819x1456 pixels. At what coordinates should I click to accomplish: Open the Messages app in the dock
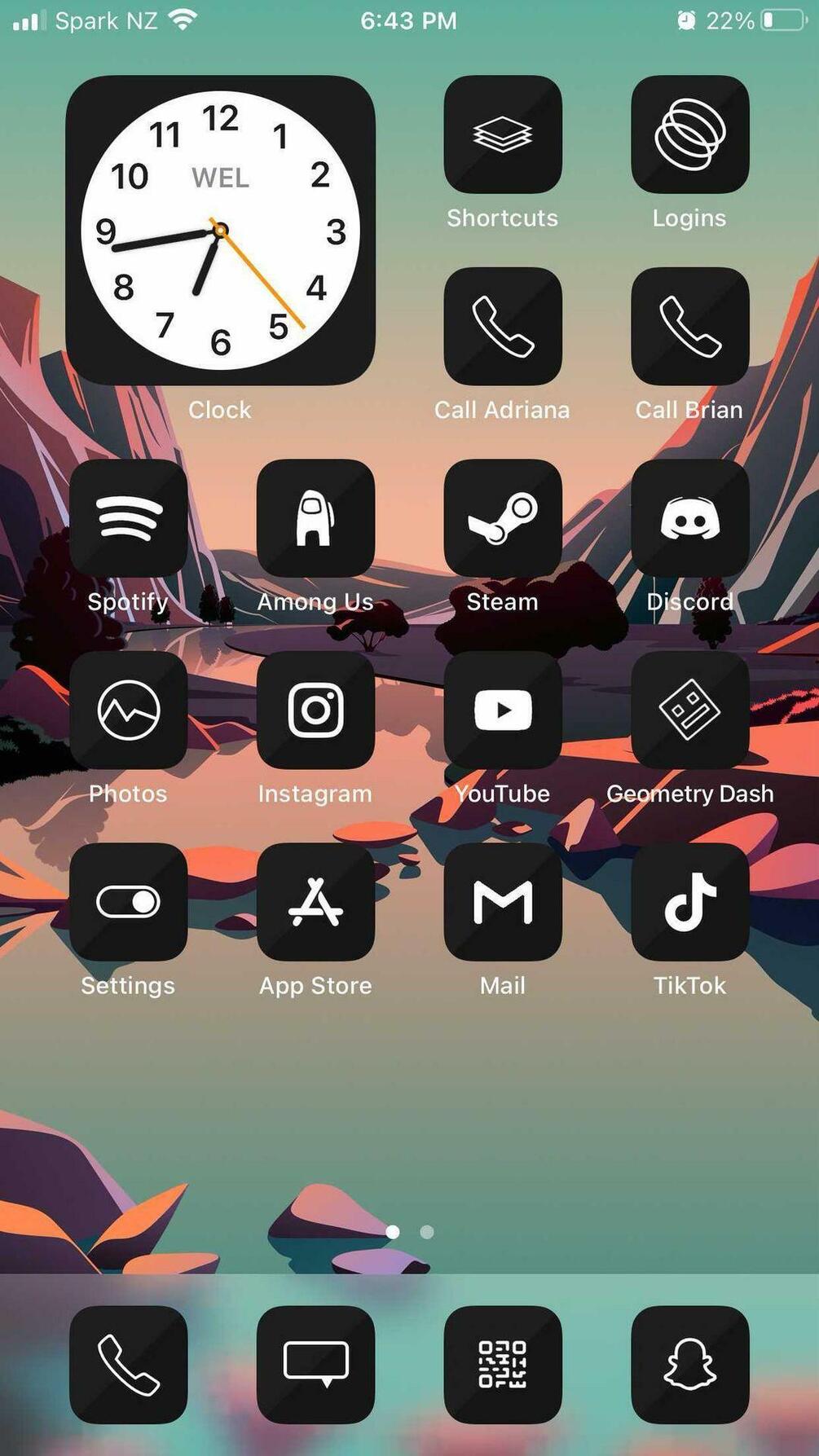click(x=315, y=1365)
